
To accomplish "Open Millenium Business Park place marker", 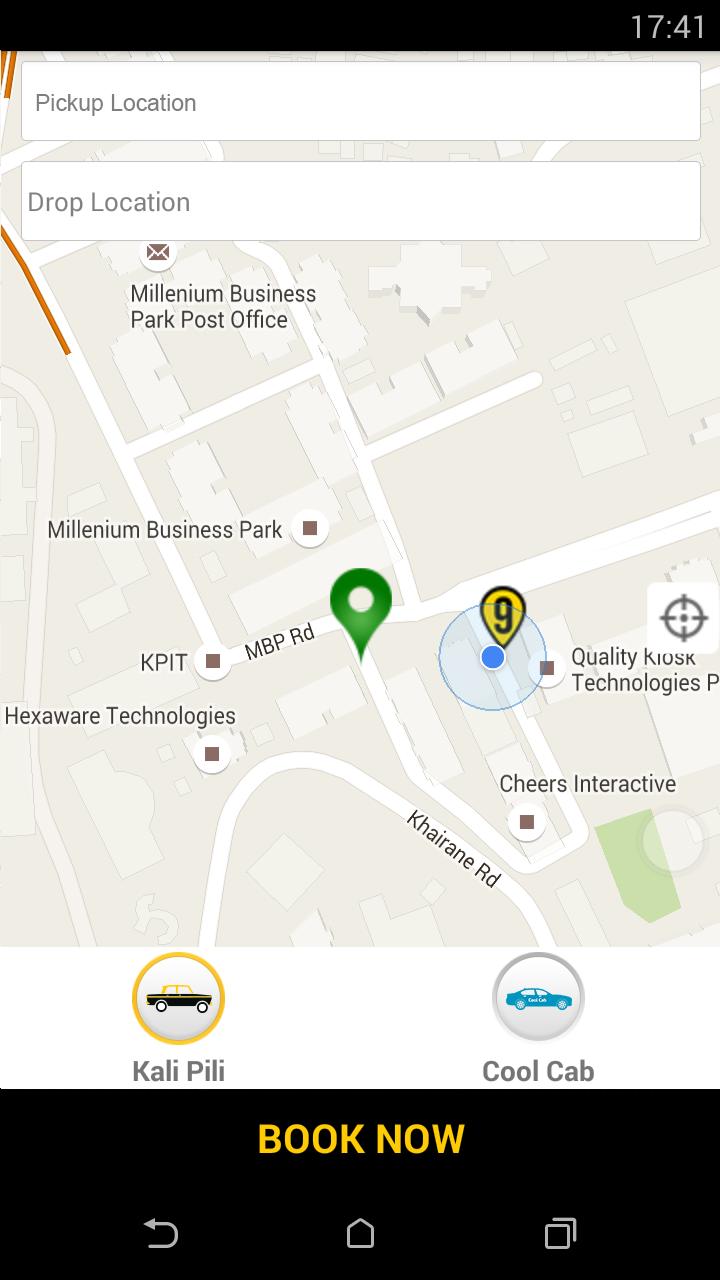I will 310,528.
